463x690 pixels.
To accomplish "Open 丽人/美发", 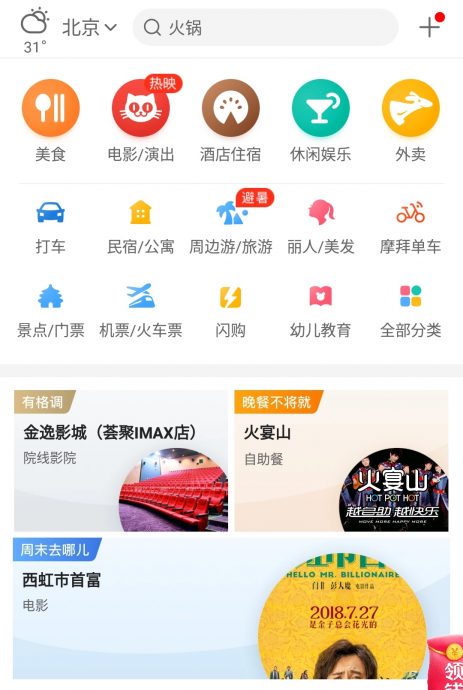I will pos(320,227).
